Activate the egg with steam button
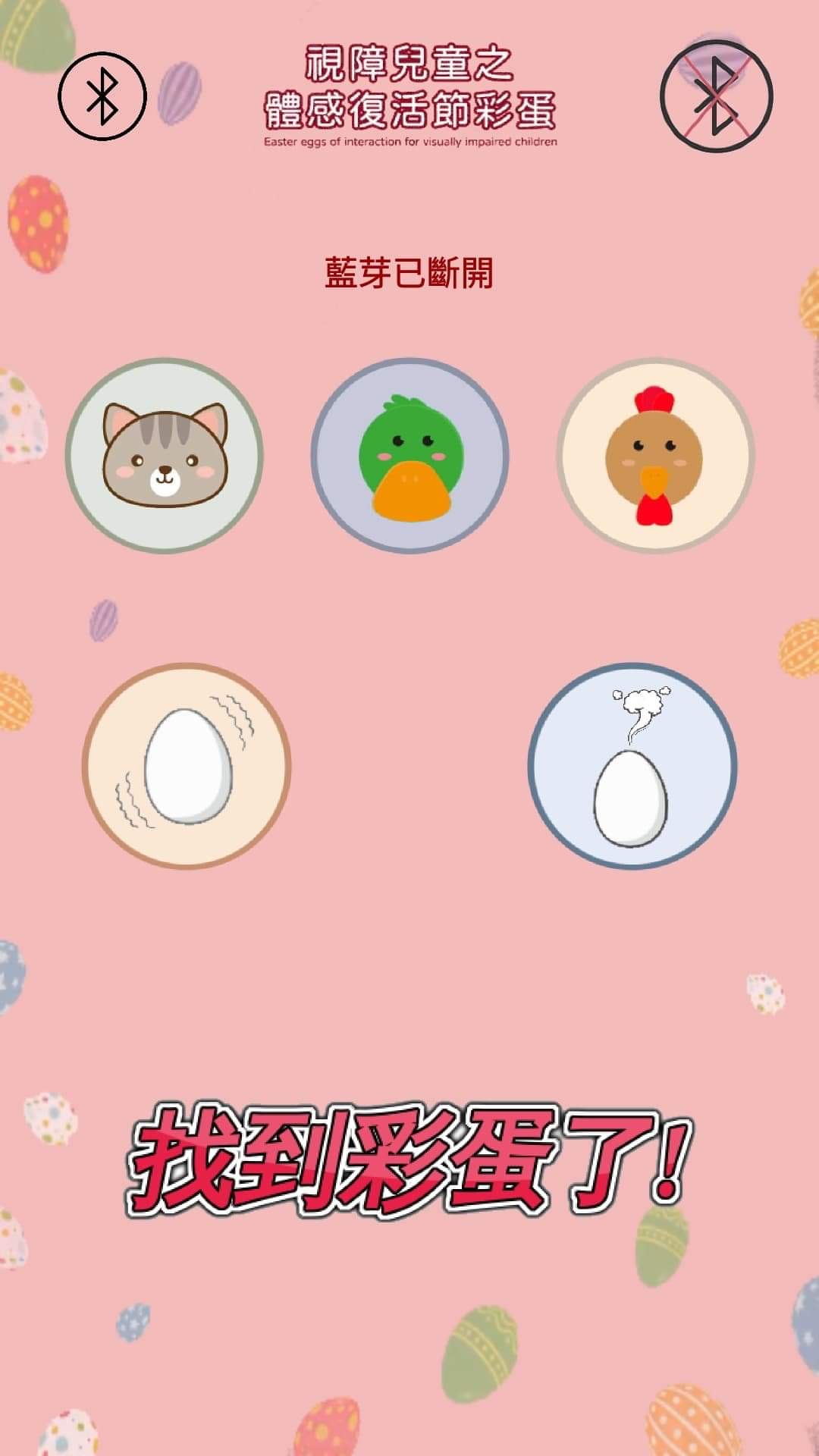 tap(632, 766)
